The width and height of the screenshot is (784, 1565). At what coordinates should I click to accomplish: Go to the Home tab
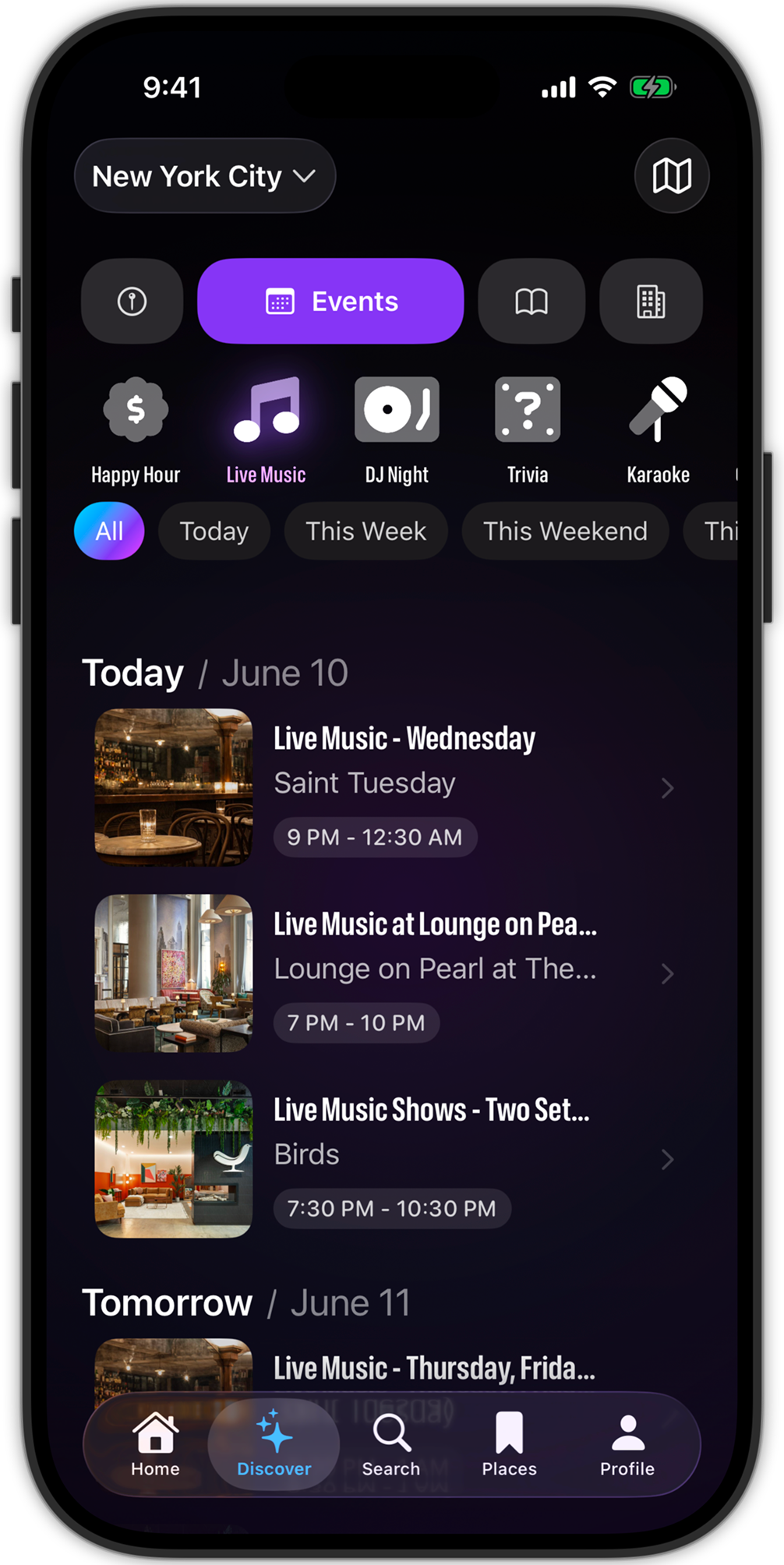(x=155, y=1444)
